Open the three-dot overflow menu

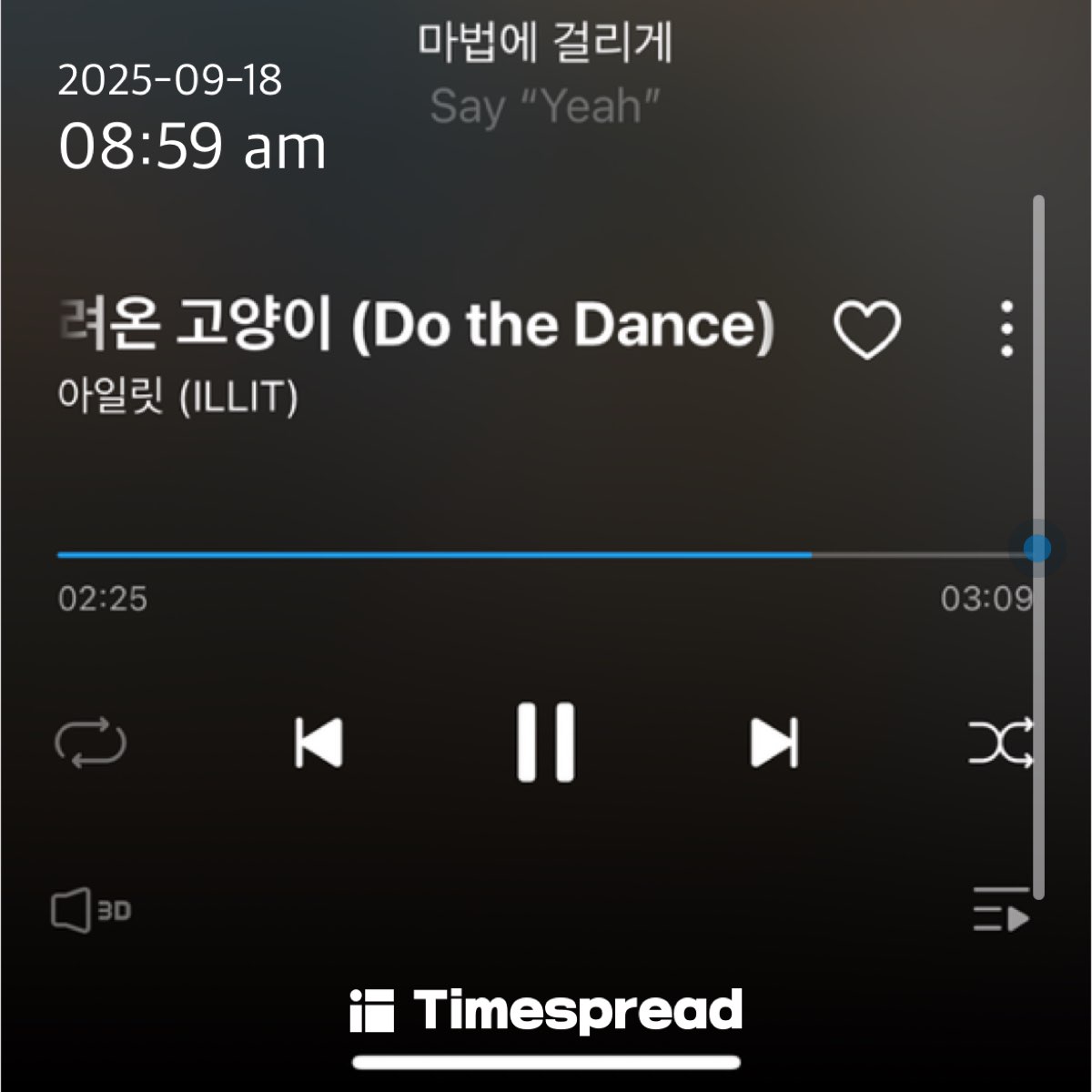pos(1006,329)
